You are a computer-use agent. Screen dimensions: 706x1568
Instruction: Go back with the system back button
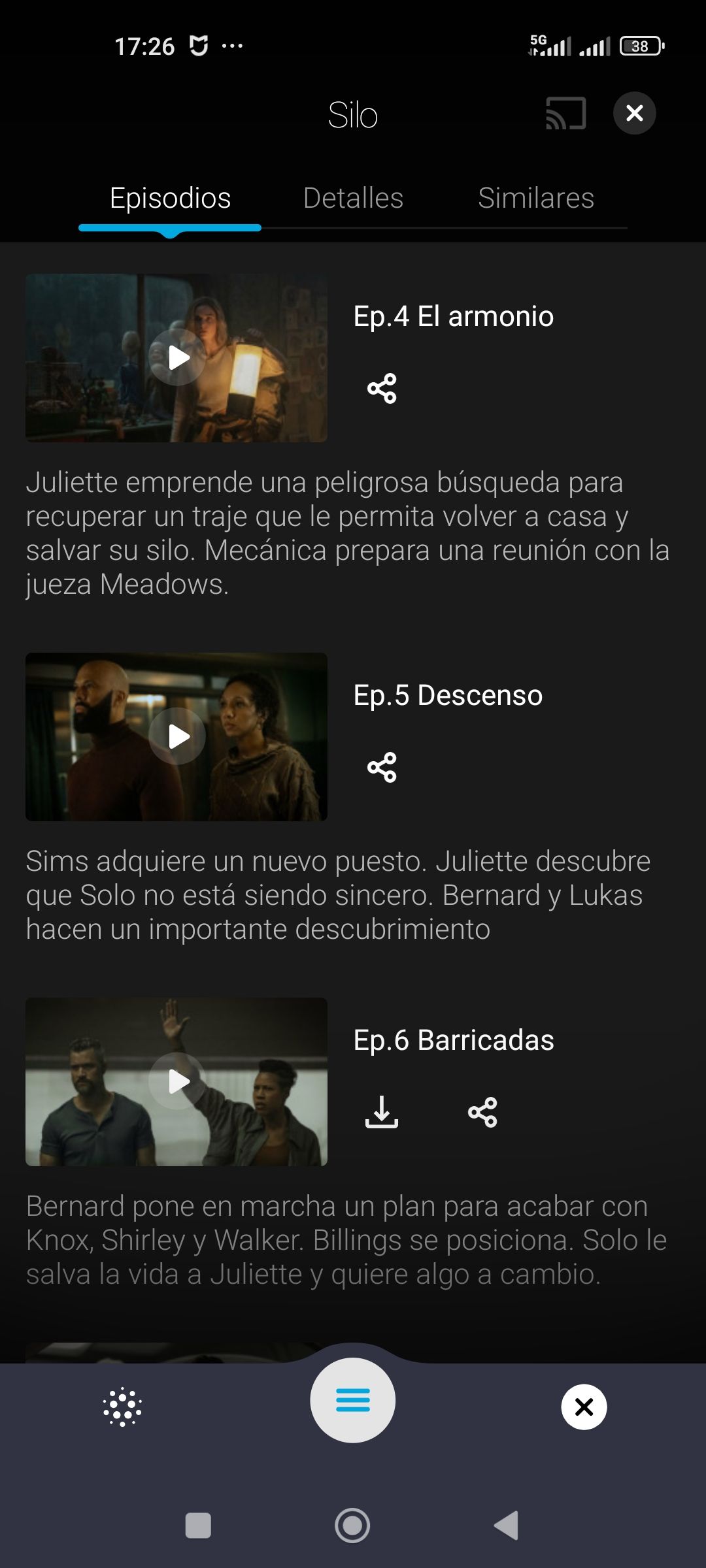point(507,1526)
